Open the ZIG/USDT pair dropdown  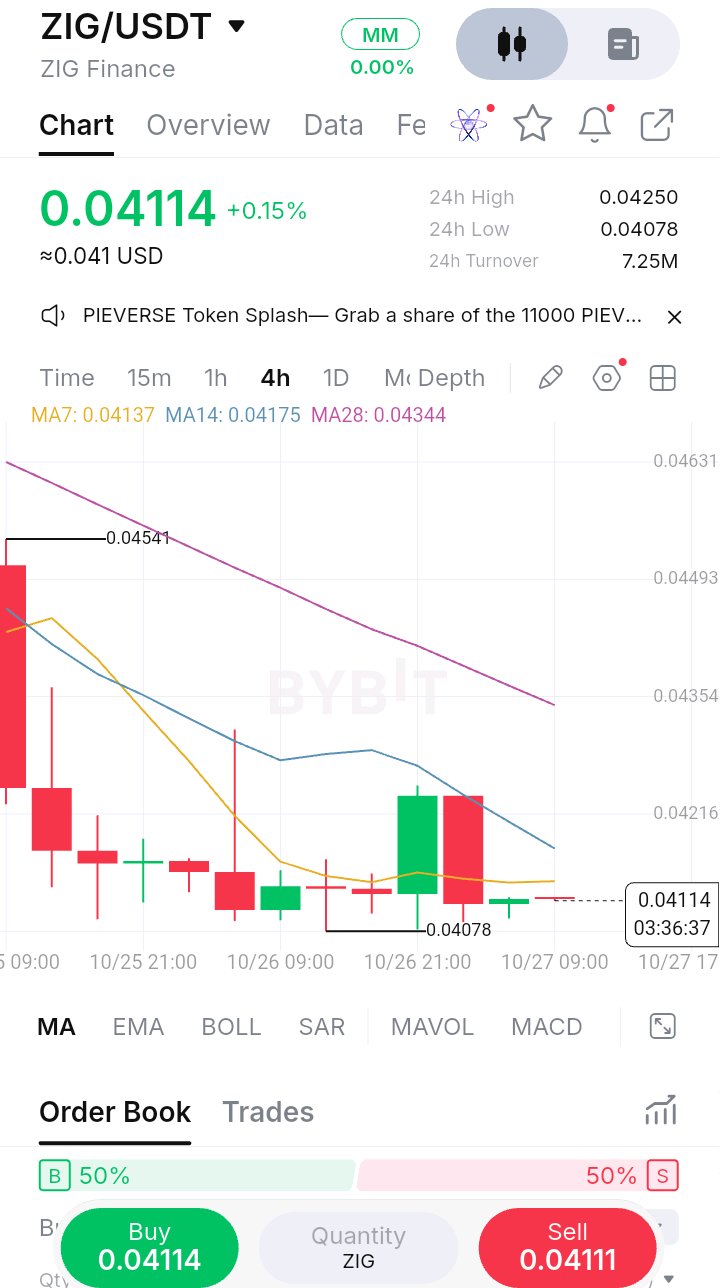pyautogui.click(x=236, y=26)
